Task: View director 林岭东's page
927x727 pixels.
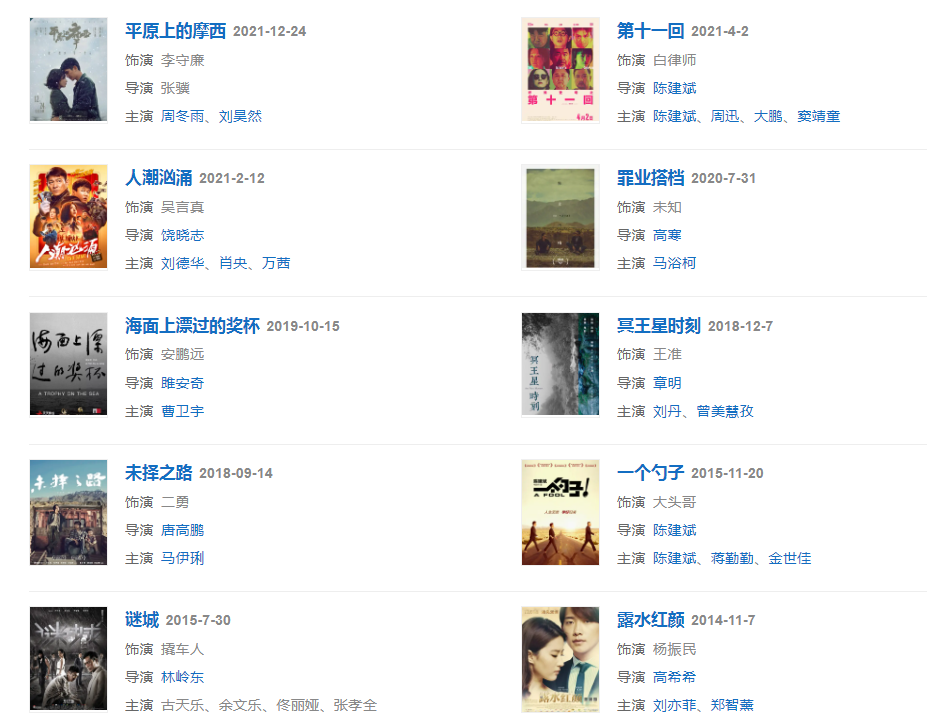Action: pyautogui.click(x=182, y=677)
